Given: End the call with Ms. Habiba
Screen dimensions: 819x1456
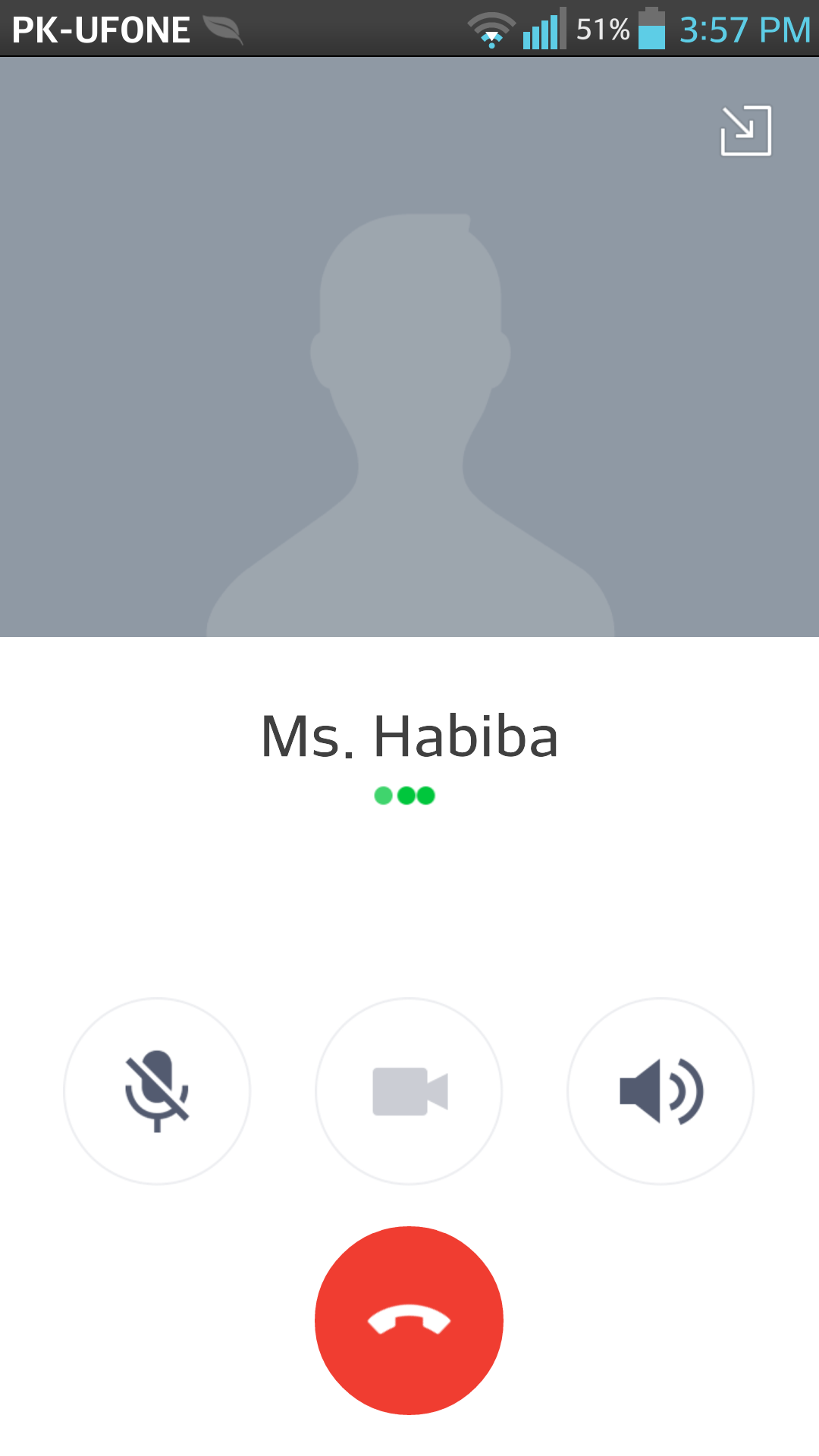Looking at the screenshot, I should (x=409, y=1320).
